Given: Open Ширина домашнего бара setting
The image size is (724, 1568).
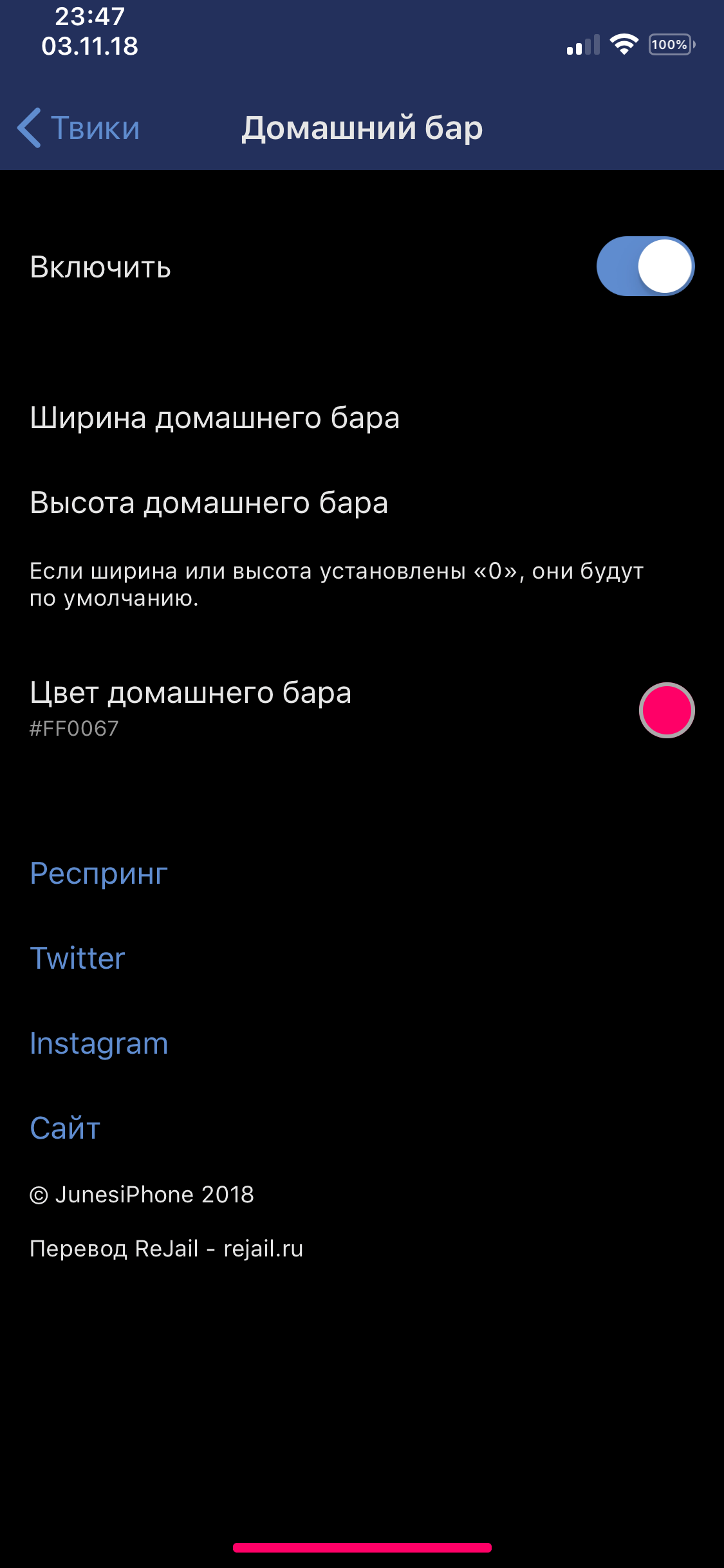Looking at the screenshot, I should tap(362, 418).
